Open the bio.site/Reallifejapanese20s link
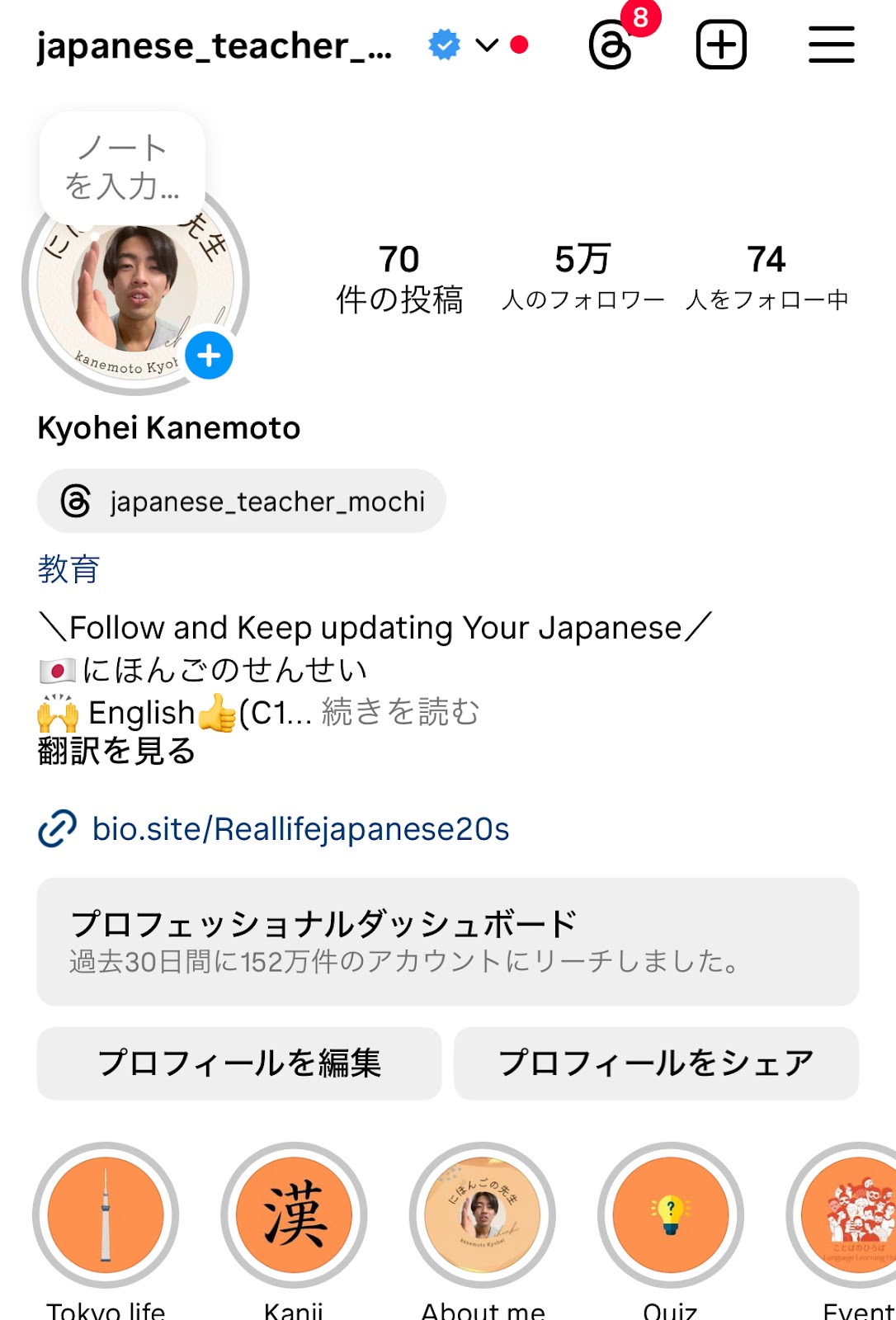896x1320 pixels. tap(300, 829)
